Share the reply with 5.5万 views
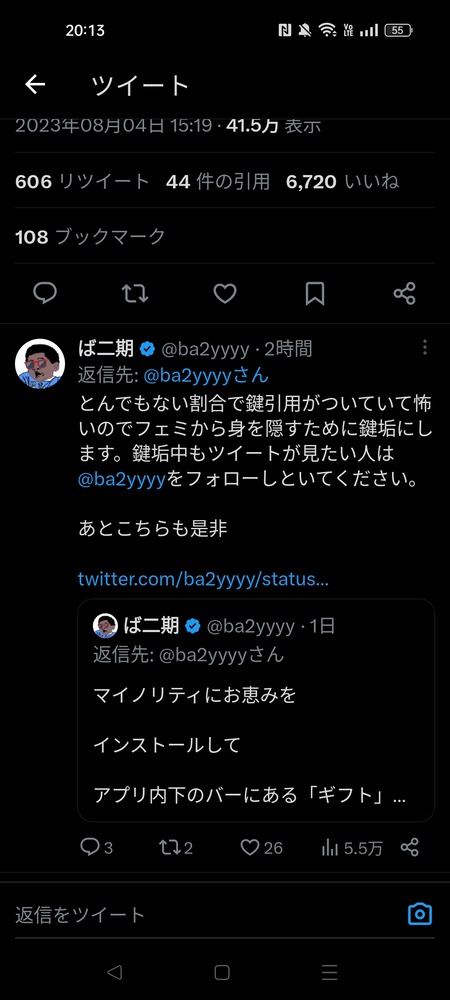Screen dimensions: 450x1000 [x=409, y=848]
